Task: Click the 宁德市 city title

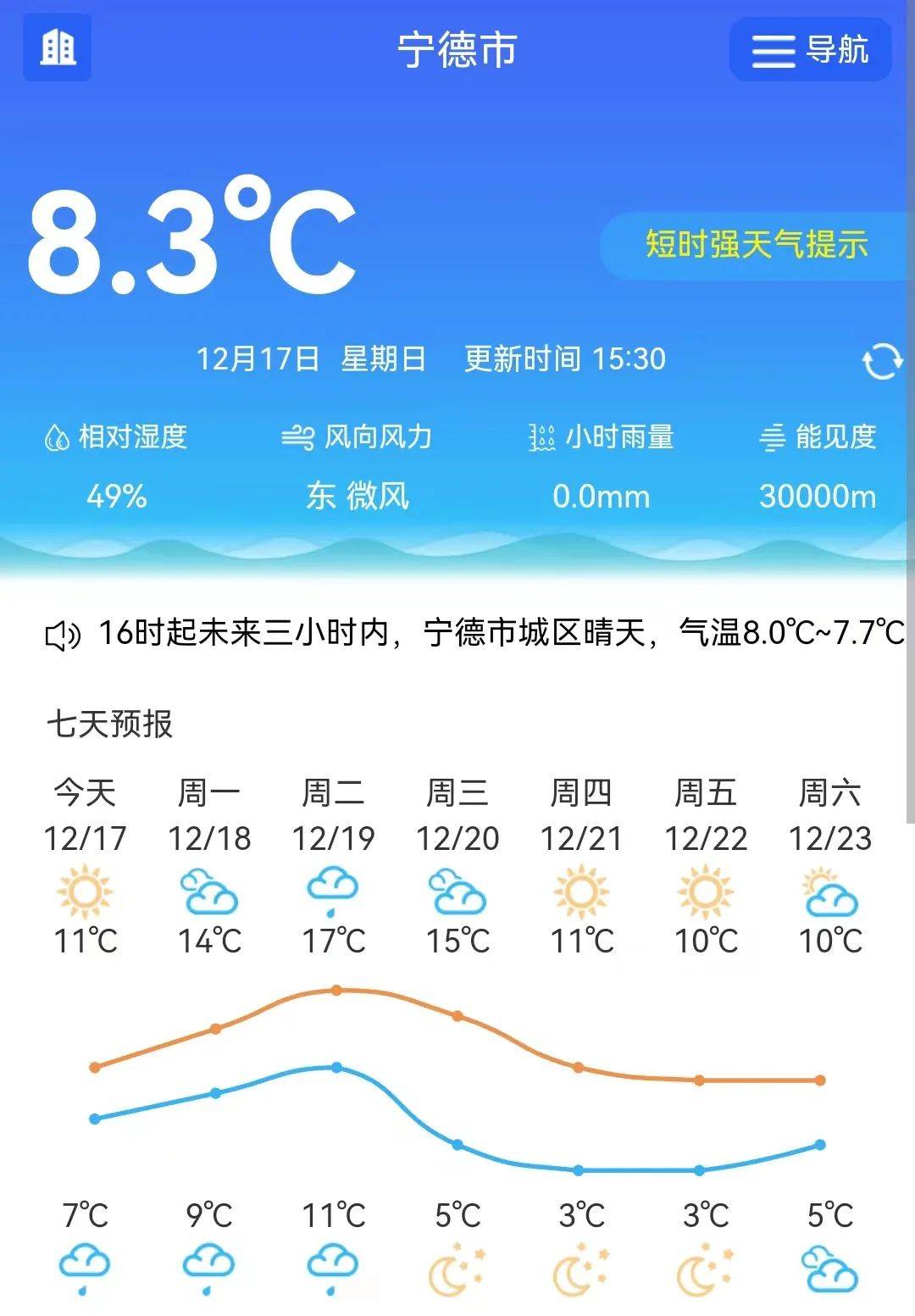Action: tap(457, 49)
